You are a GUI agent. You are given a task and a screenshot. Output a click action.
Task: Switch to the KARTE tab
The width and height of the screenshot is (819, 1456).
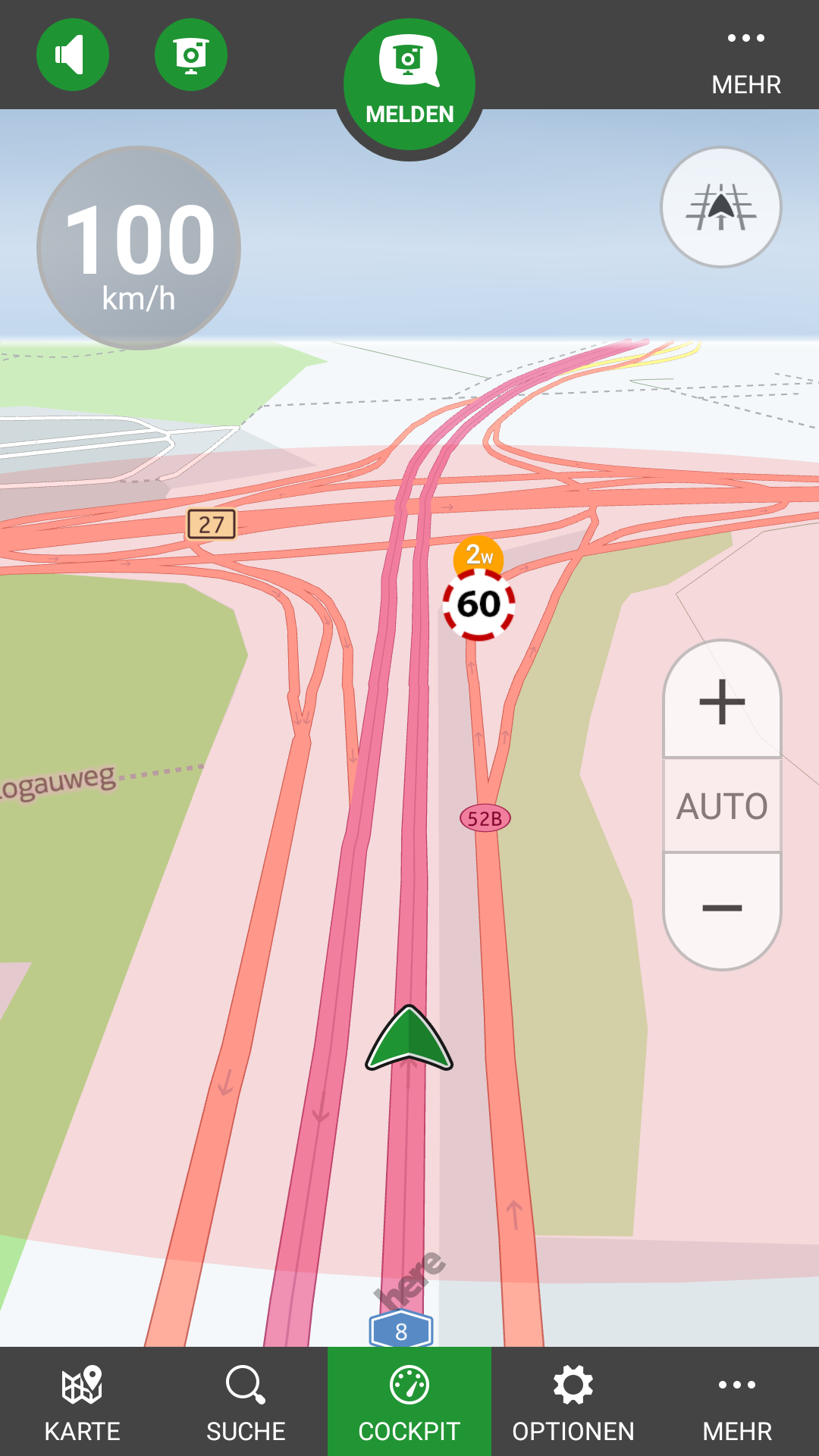[x=82, y=1401]
